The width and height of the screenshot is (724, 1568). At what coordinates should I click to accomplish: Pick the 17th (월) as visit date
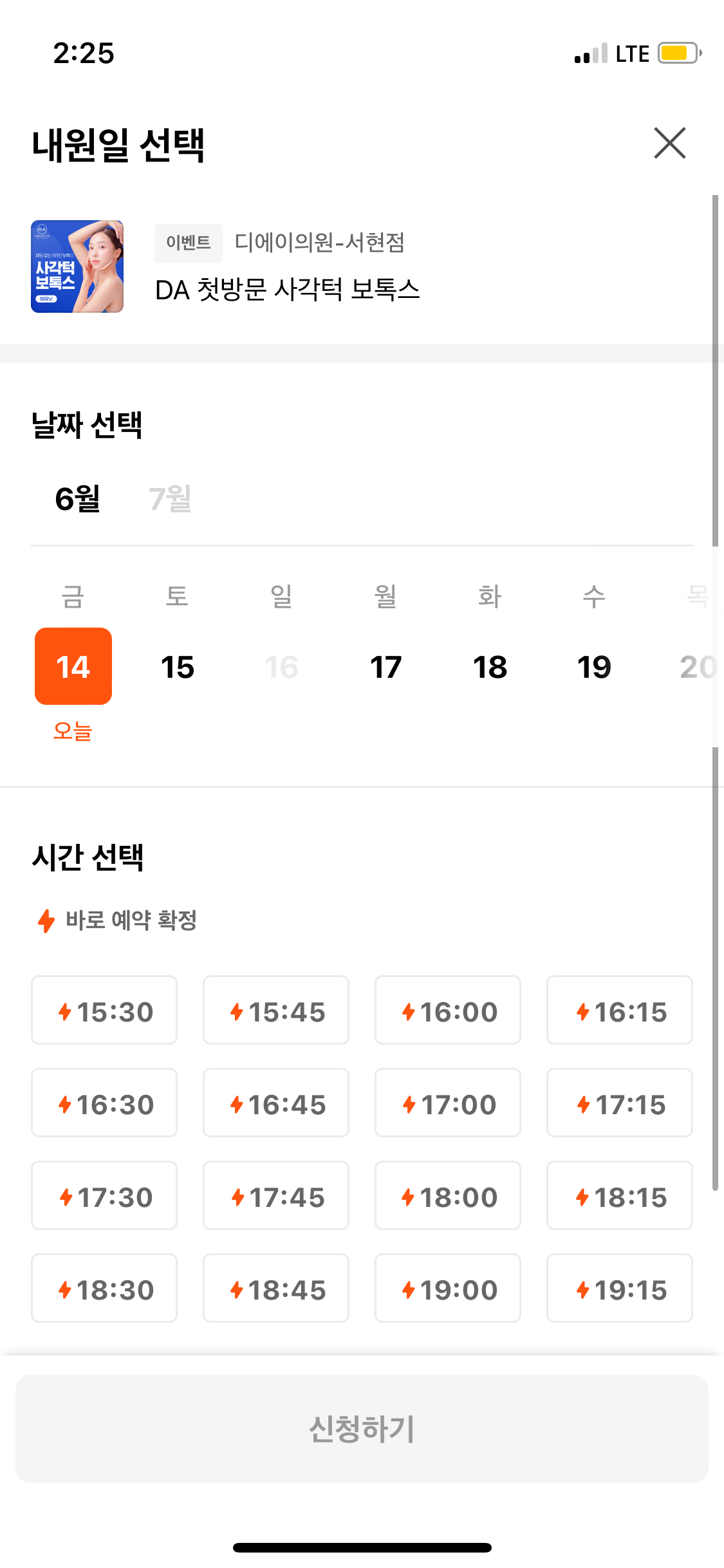pos(386,666)
